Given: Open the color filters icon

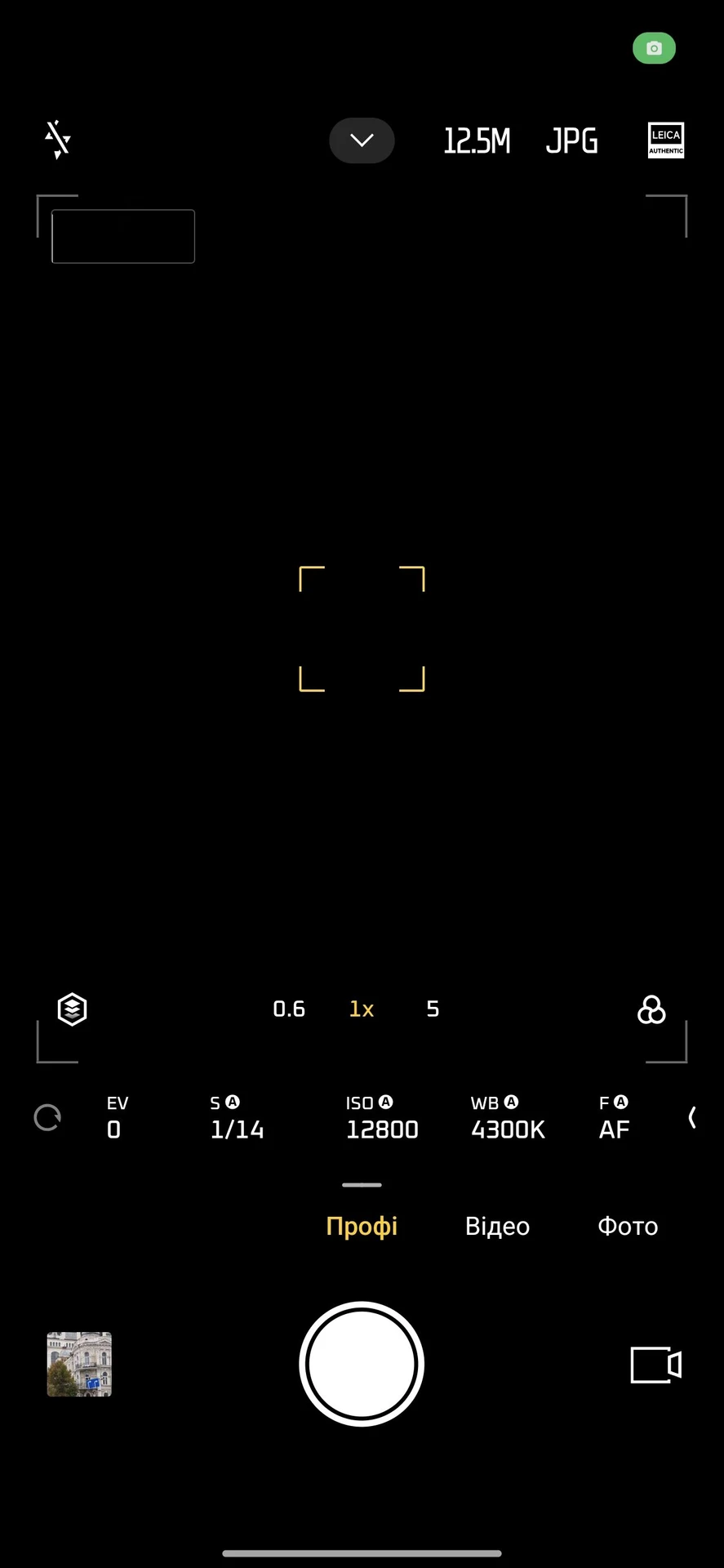Looking at the screenshot, I should pyautogui.click(x=651, y=1010).
